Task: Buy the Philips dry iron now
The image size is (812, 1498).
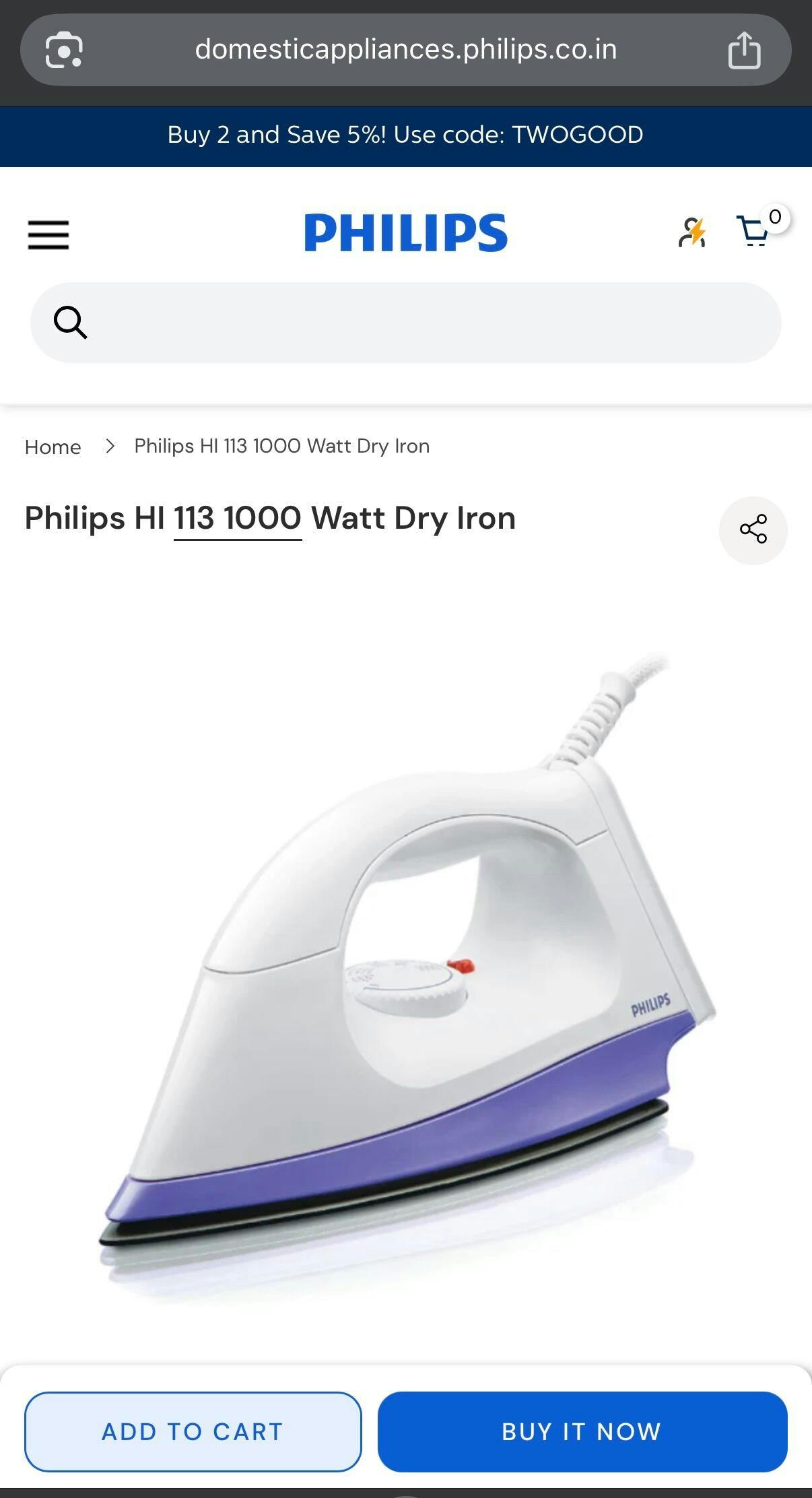Action: tap(582, 1431)
